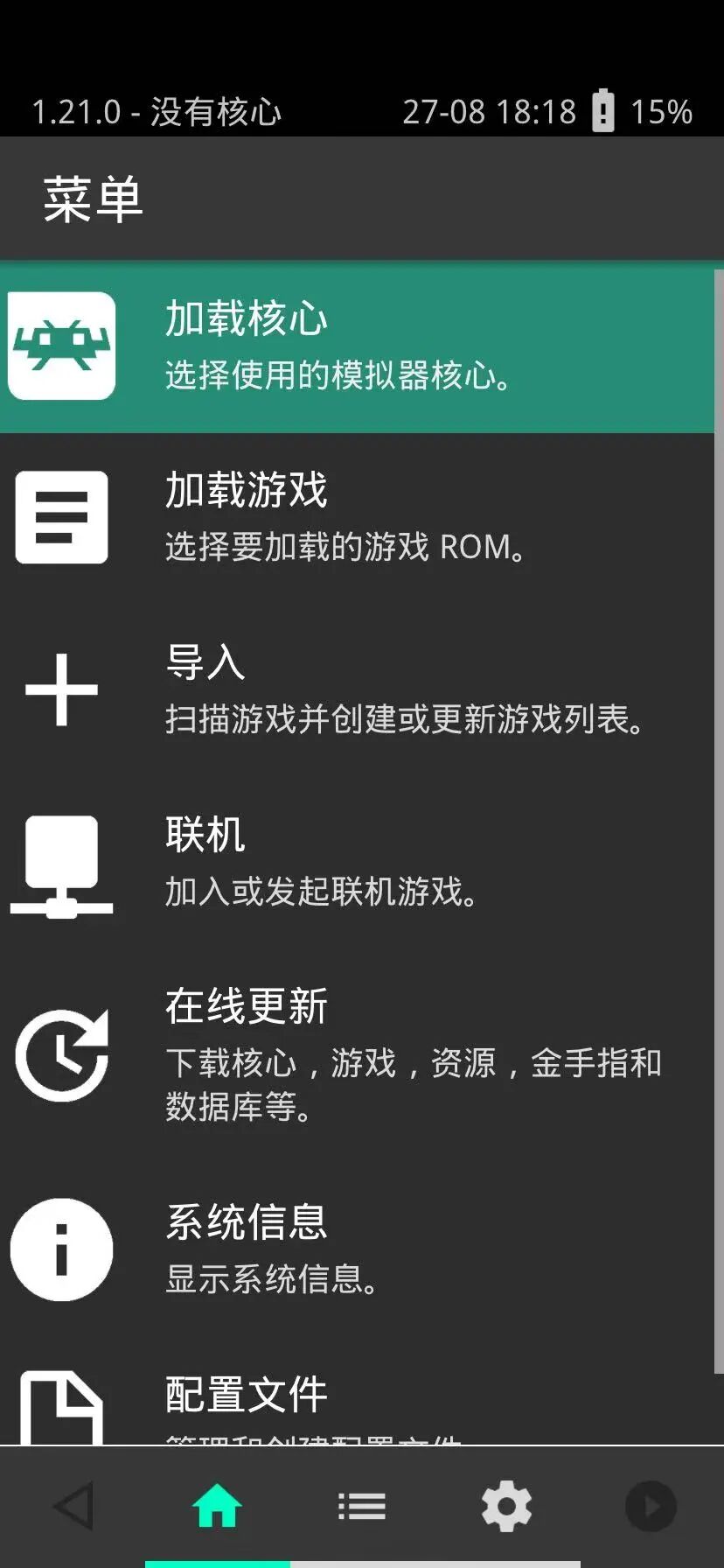724x1568 pixels.
Task: Click the info icon next to 系统信息
Action: 61,1249
